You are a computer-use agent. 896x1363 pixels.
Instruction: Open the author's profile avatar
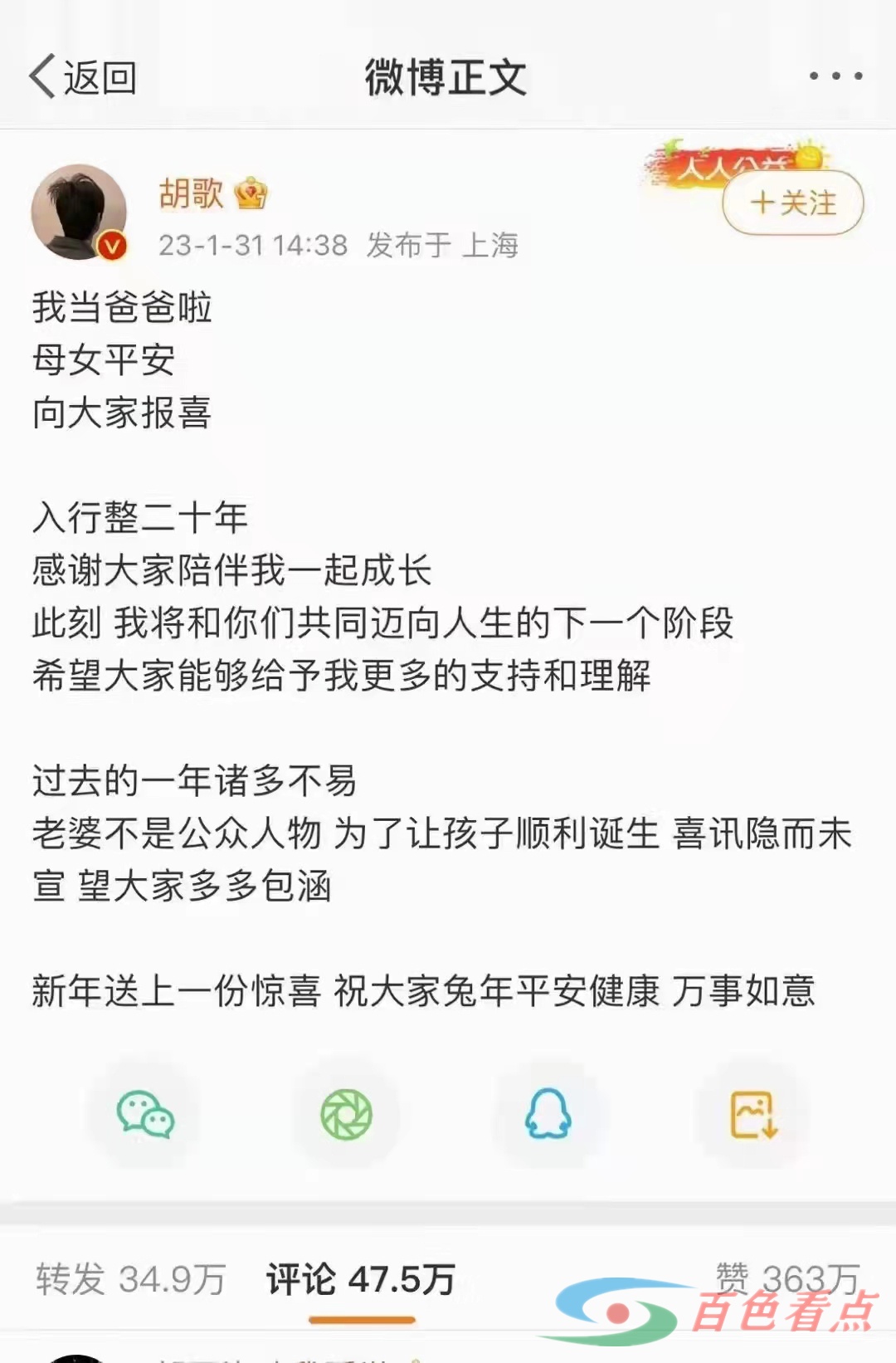click(x=79, y=213)
